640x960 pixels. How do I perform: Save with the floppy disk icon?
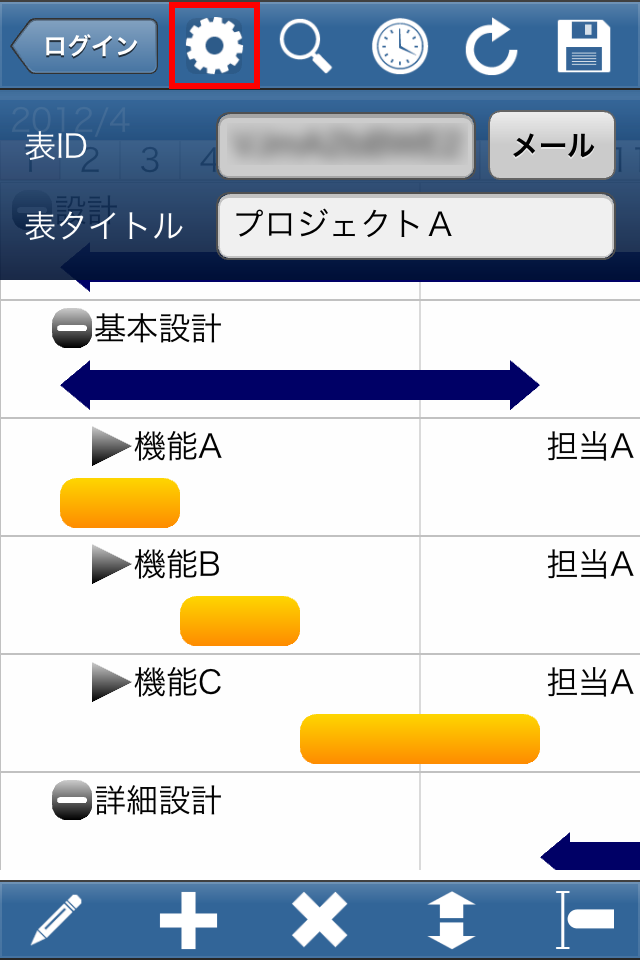coord(584,46)
